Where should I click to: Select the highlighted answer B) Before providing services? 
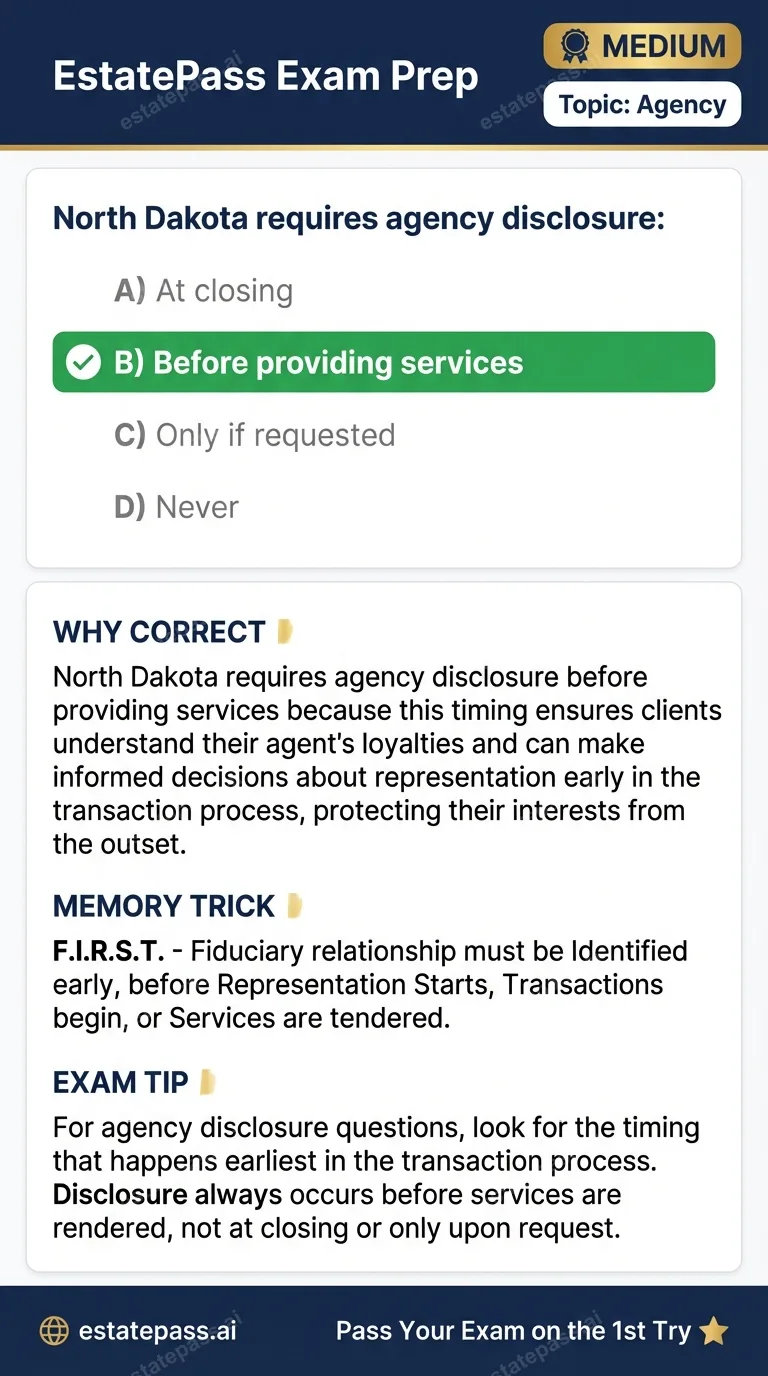[x=384, y=362]
